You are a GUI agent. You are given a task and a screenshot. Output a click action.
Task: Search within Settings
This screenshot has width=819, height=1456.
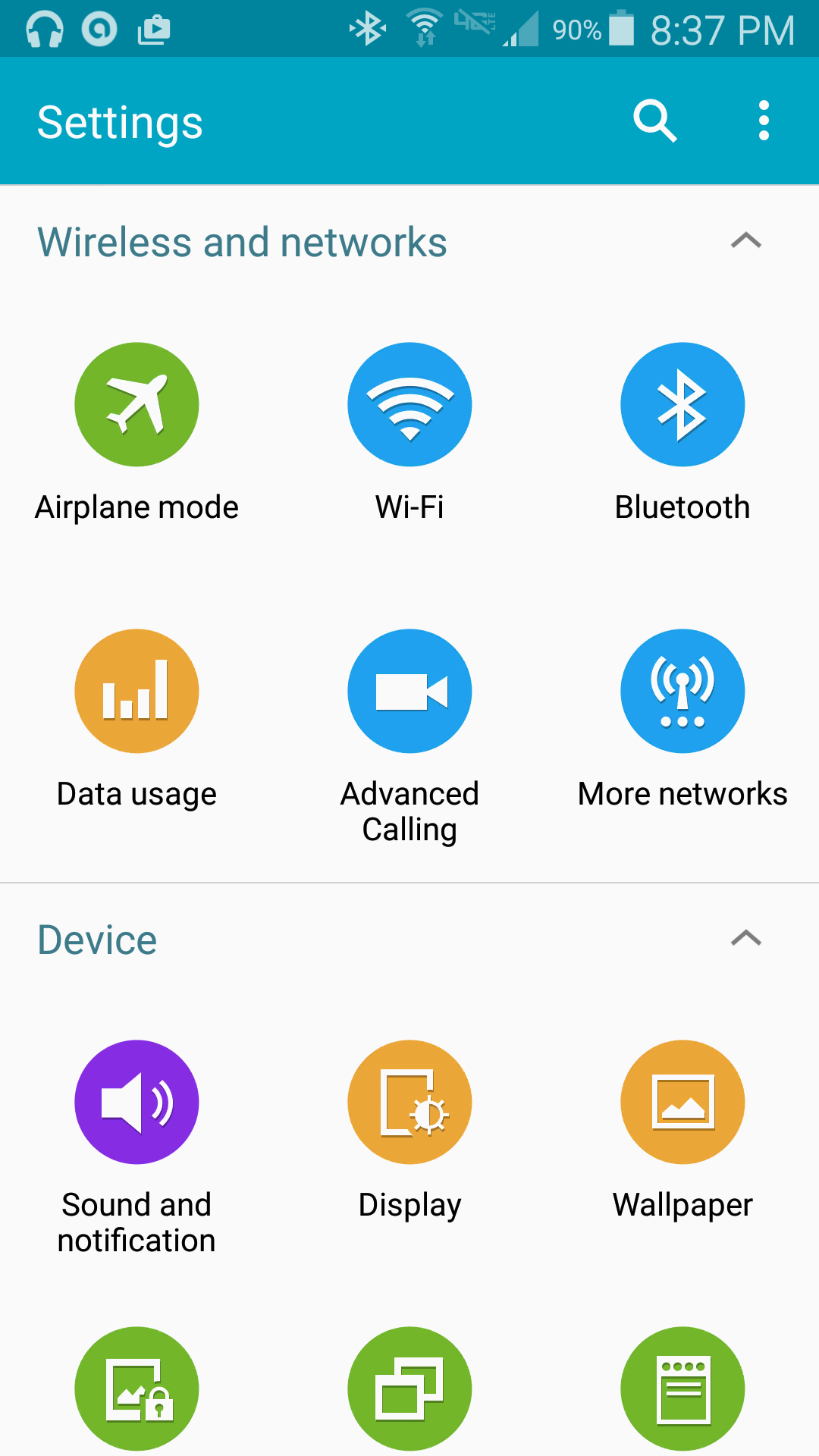[x=654, y=121]
